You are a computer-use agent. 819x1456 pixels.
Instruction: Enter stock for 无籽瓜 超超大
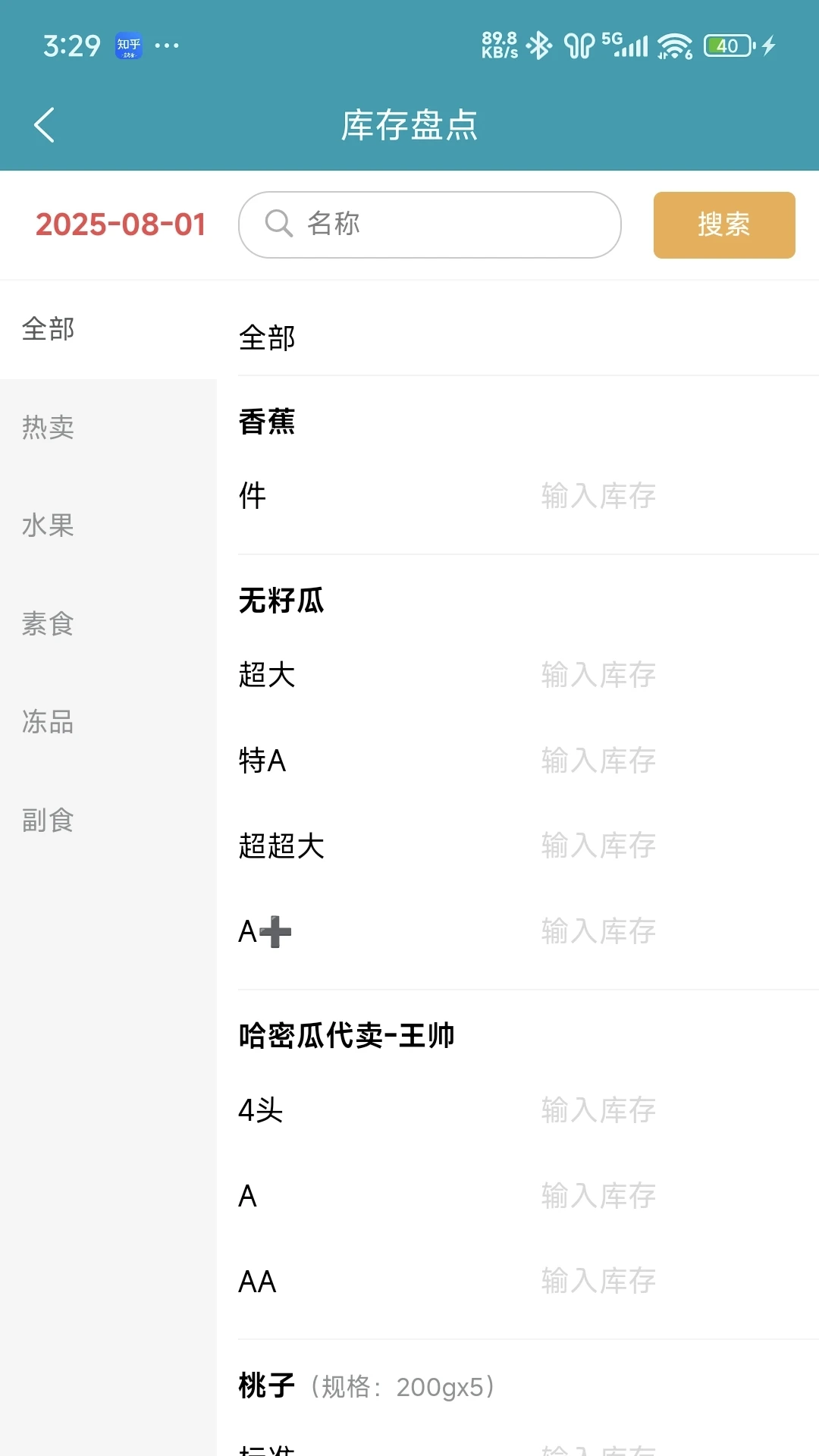[598, 846]
